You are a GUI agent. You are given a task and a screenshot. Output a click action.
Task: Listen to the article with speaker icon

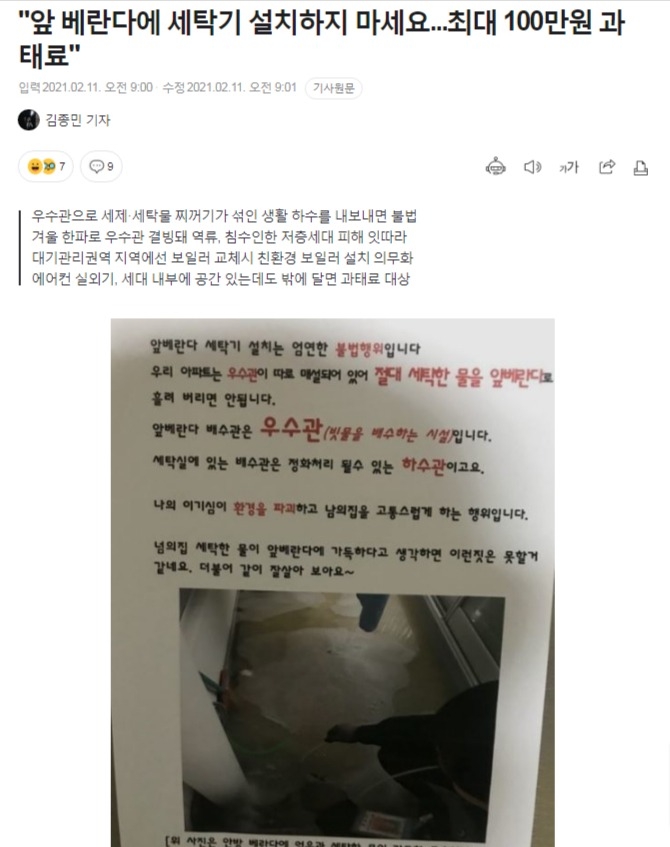532,167
